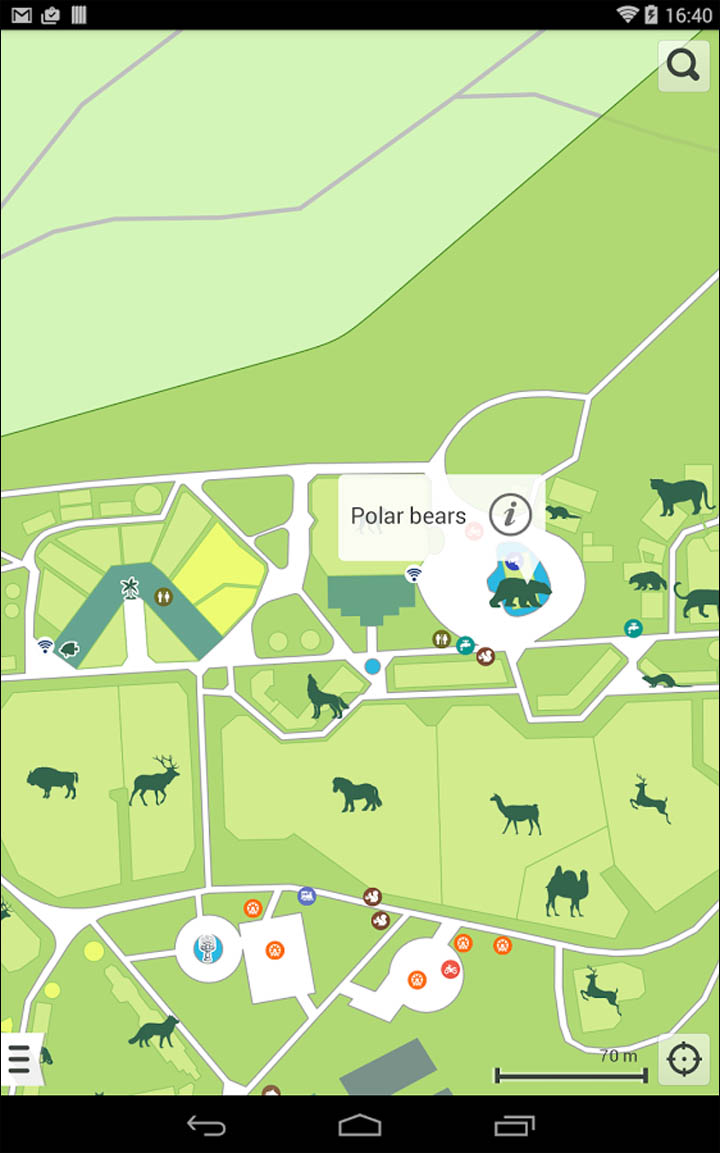Select the fox enclosure marker
The image size is (720, 1153).
pyautogui.click(x=154, y=1031)
